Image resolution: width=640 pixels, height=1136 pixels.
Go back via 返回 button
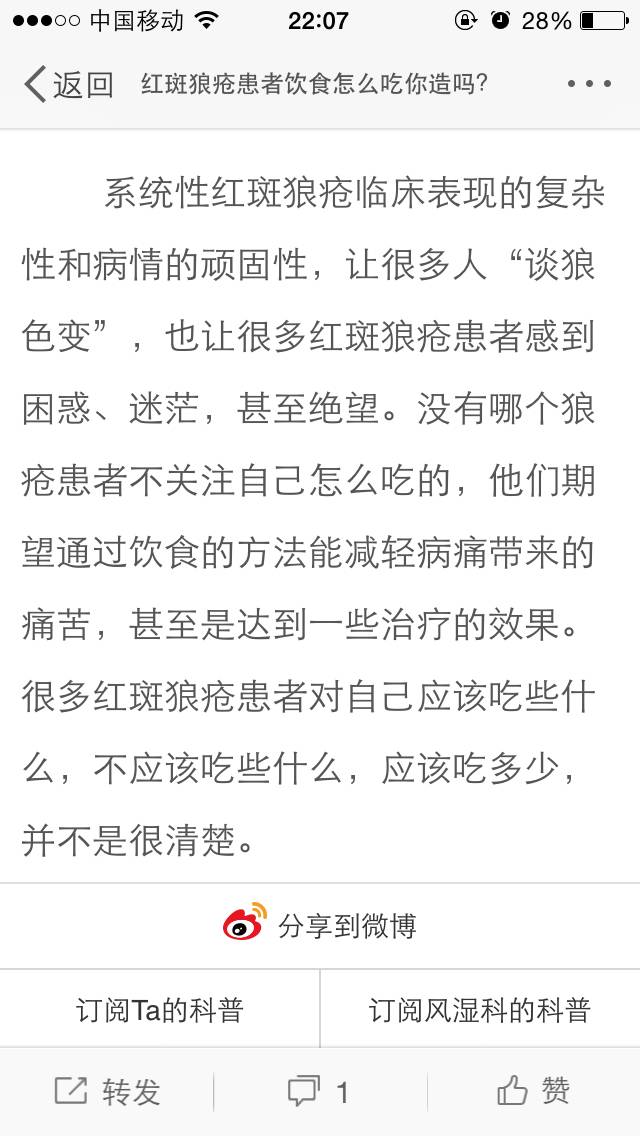[x=68, y=84]
